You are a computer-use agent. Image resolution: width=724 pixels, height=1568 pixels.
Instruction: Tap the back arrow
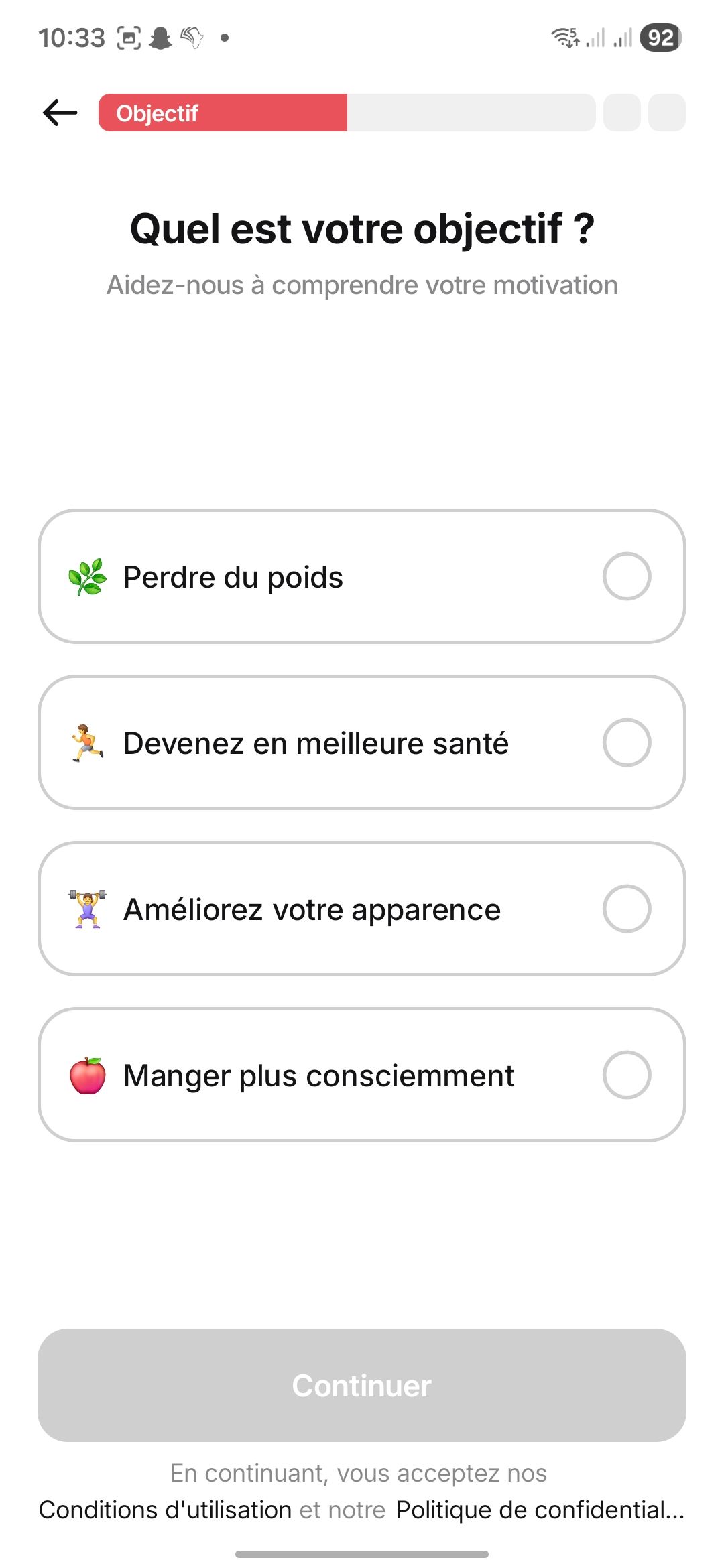click(58, 112)
